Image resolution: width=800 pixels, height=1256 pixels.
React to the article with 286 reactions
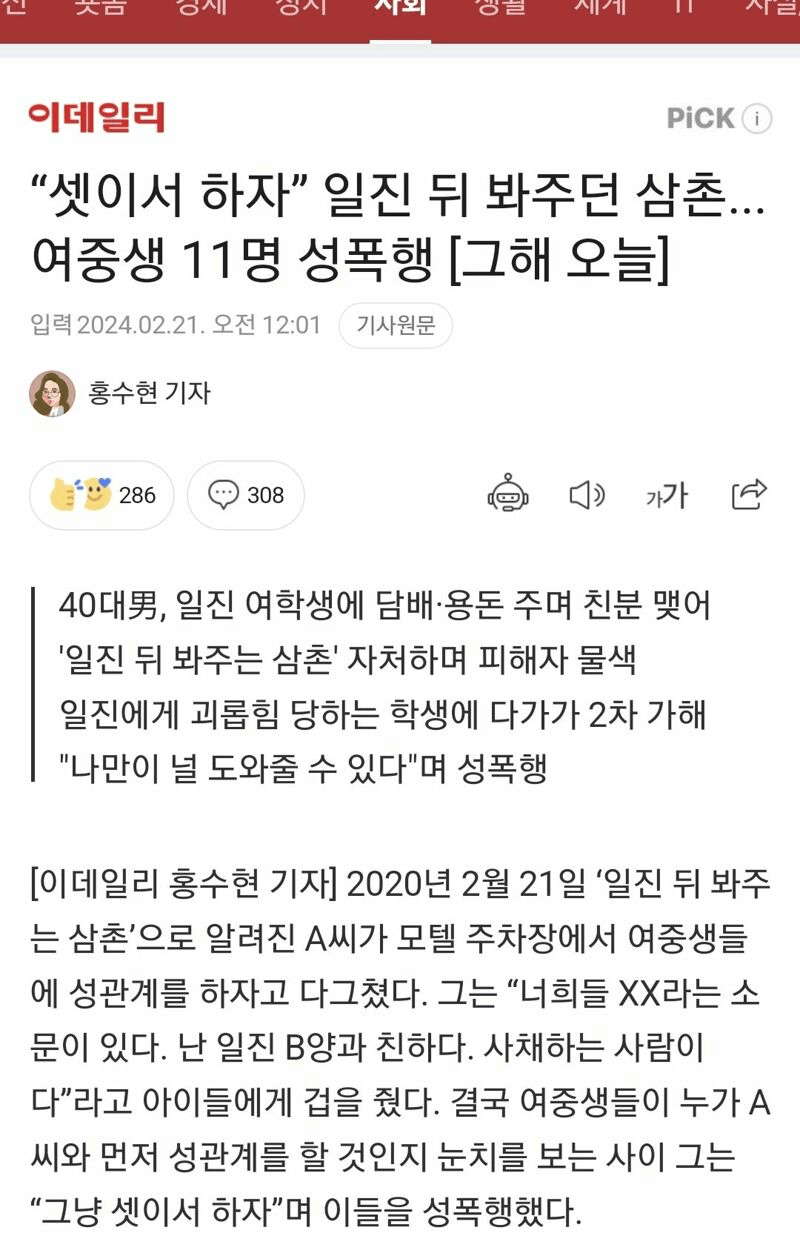pos(102,495)
